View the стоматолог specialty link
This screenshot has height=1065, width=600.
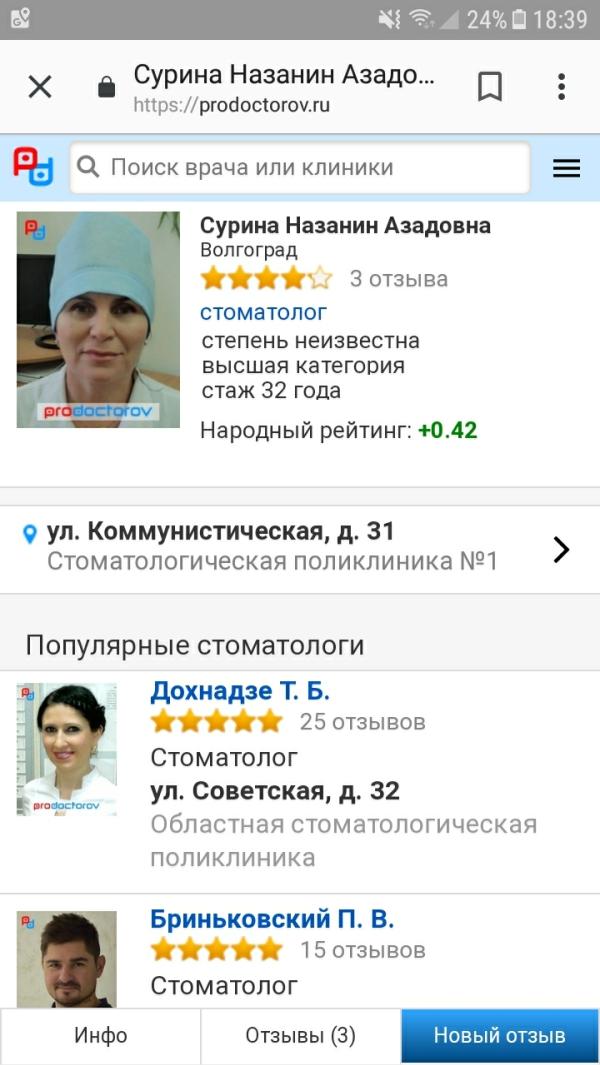(263, 312)
